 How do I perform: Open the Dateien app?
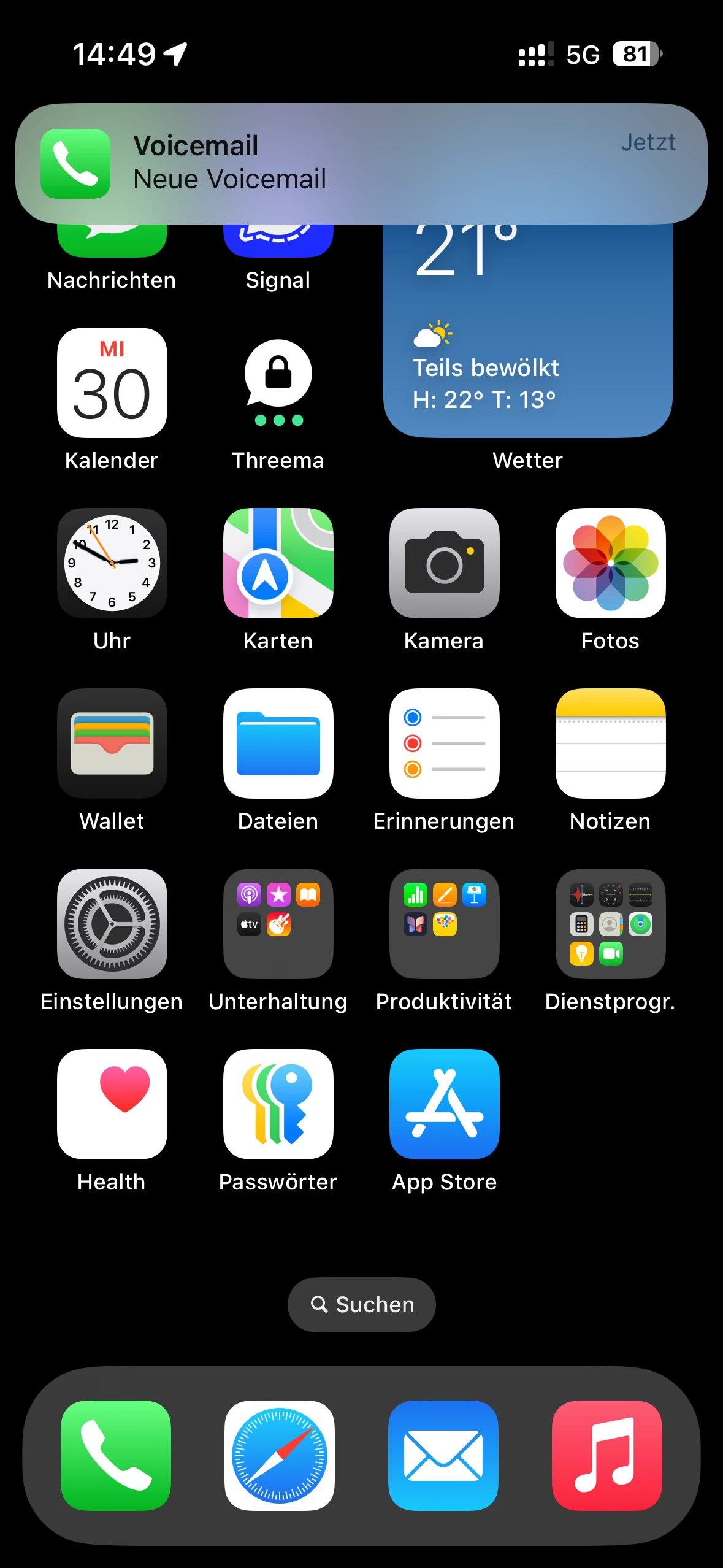[278, 744]
